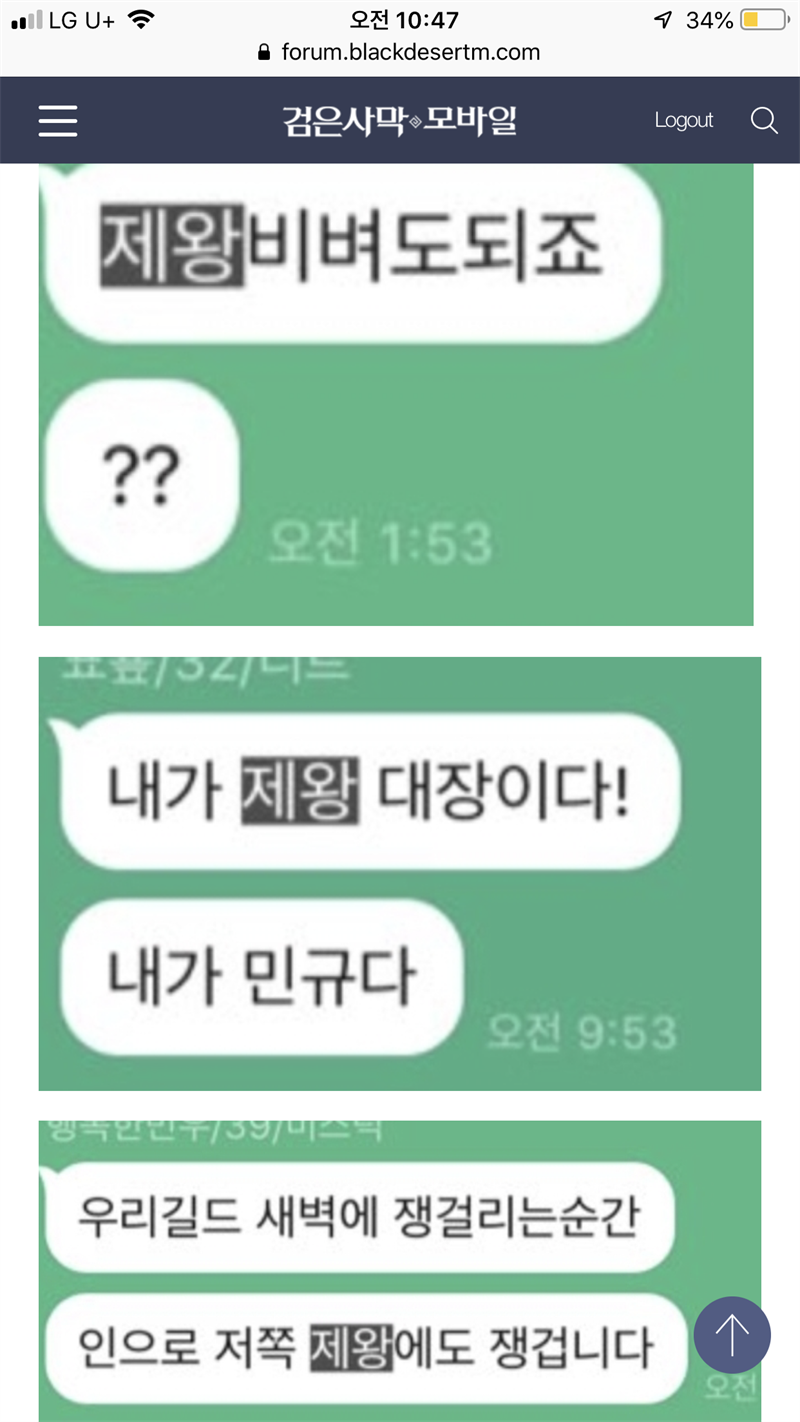Viewport: 800px width, 1422px height.
Task: Open the chat image with 제왕비벼도되죠
Action: pos(396,395)
